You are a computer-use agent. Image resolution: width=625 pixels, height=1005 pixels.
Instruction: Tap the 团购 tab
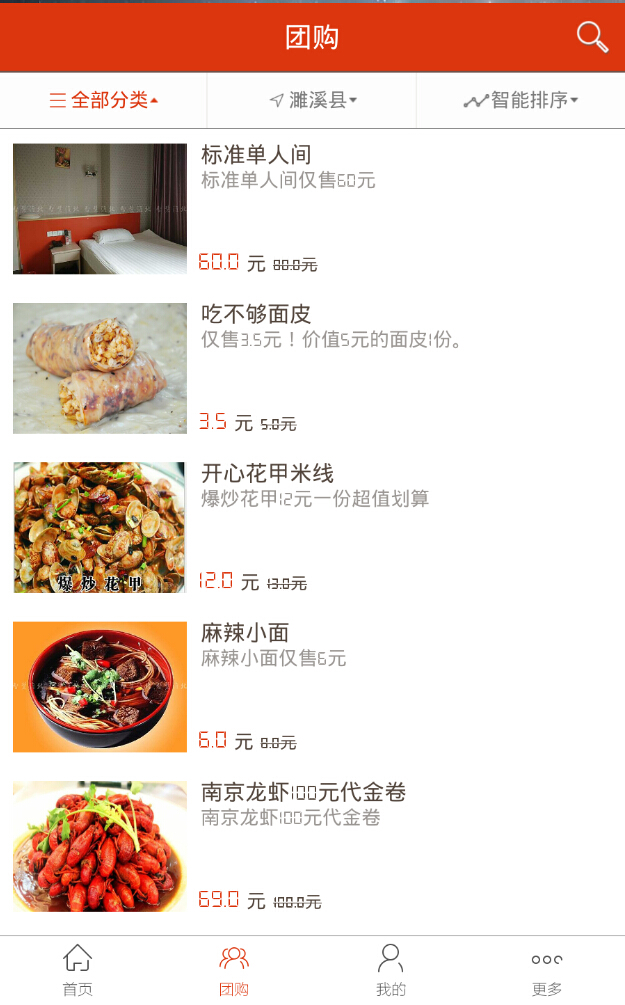coord(234,970)
